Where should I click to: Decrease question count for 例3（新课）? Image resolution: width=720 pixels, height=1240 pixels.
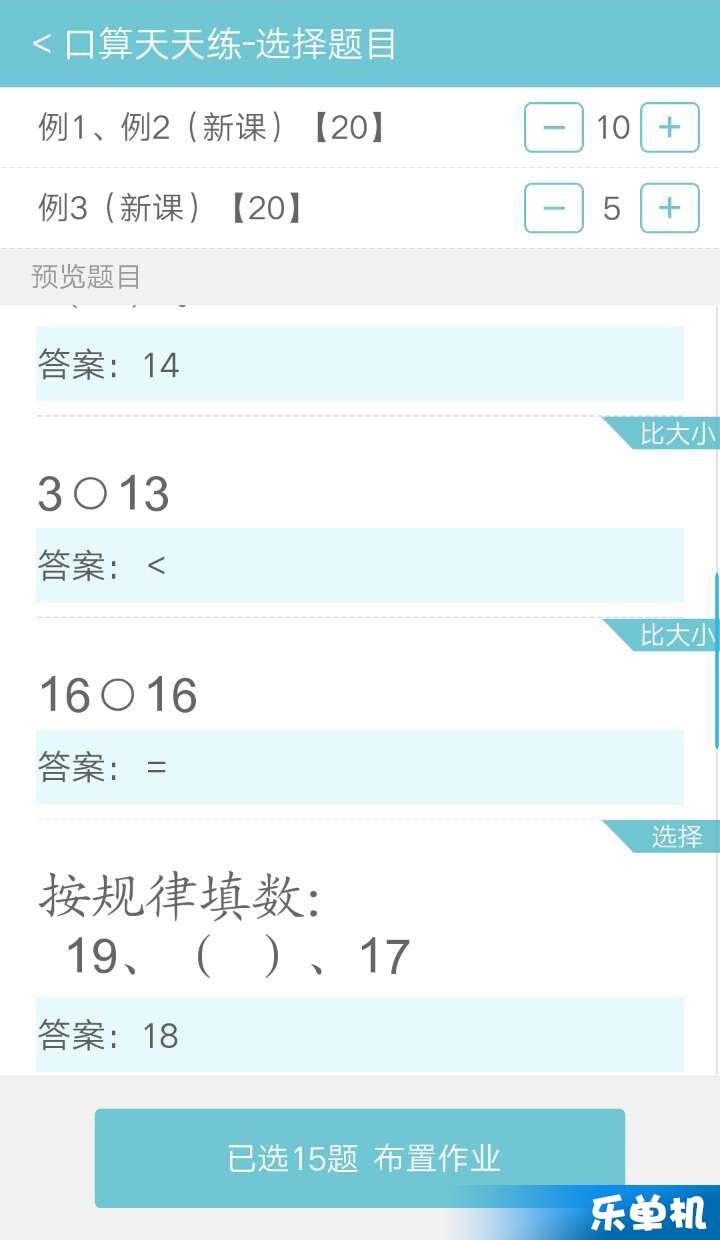pyautogui.click(x=554, y=208)
